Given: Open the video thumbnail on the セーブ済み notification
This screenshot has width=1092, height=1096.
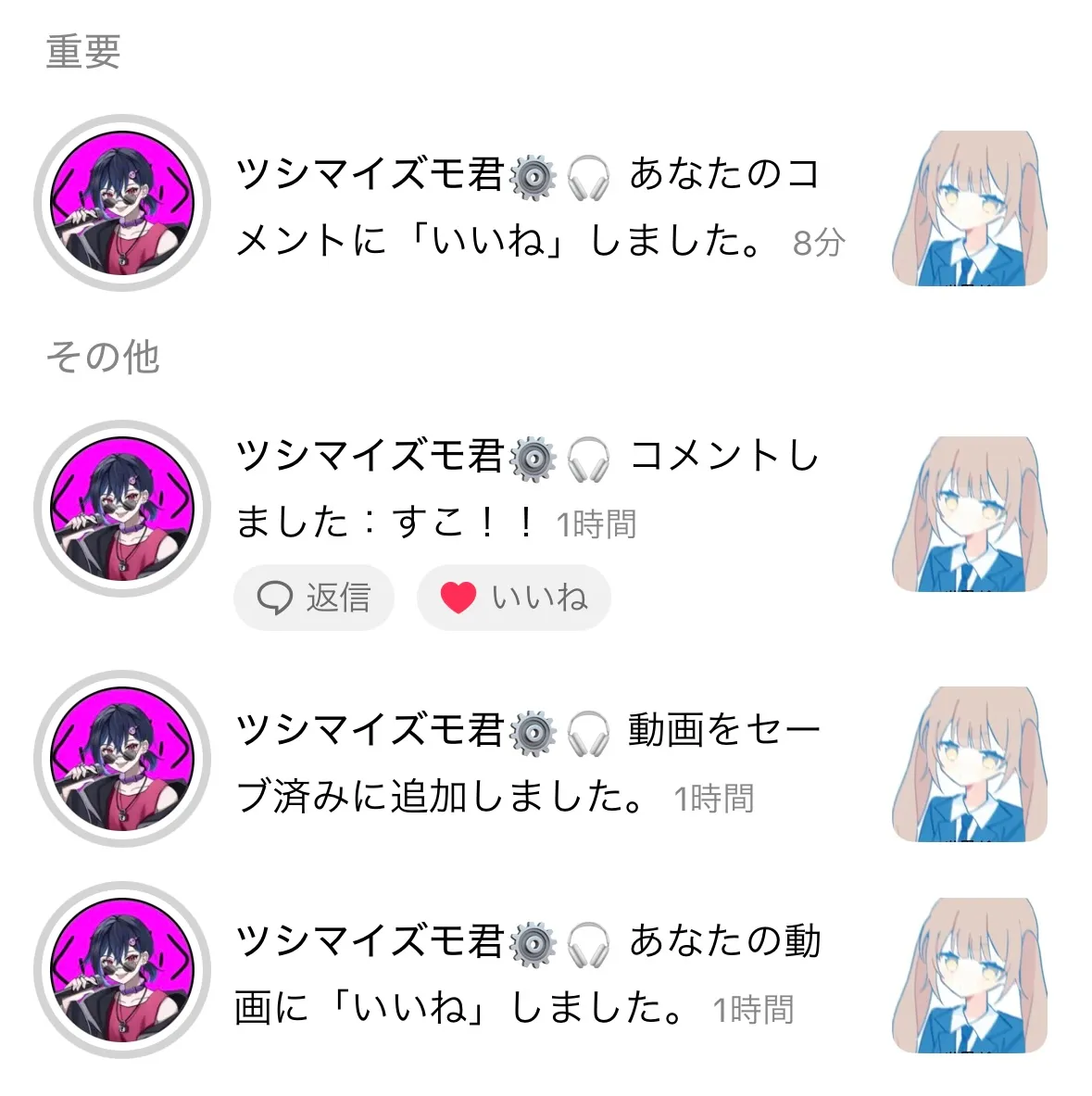Looking at the screenshot, I should point(970,764).
